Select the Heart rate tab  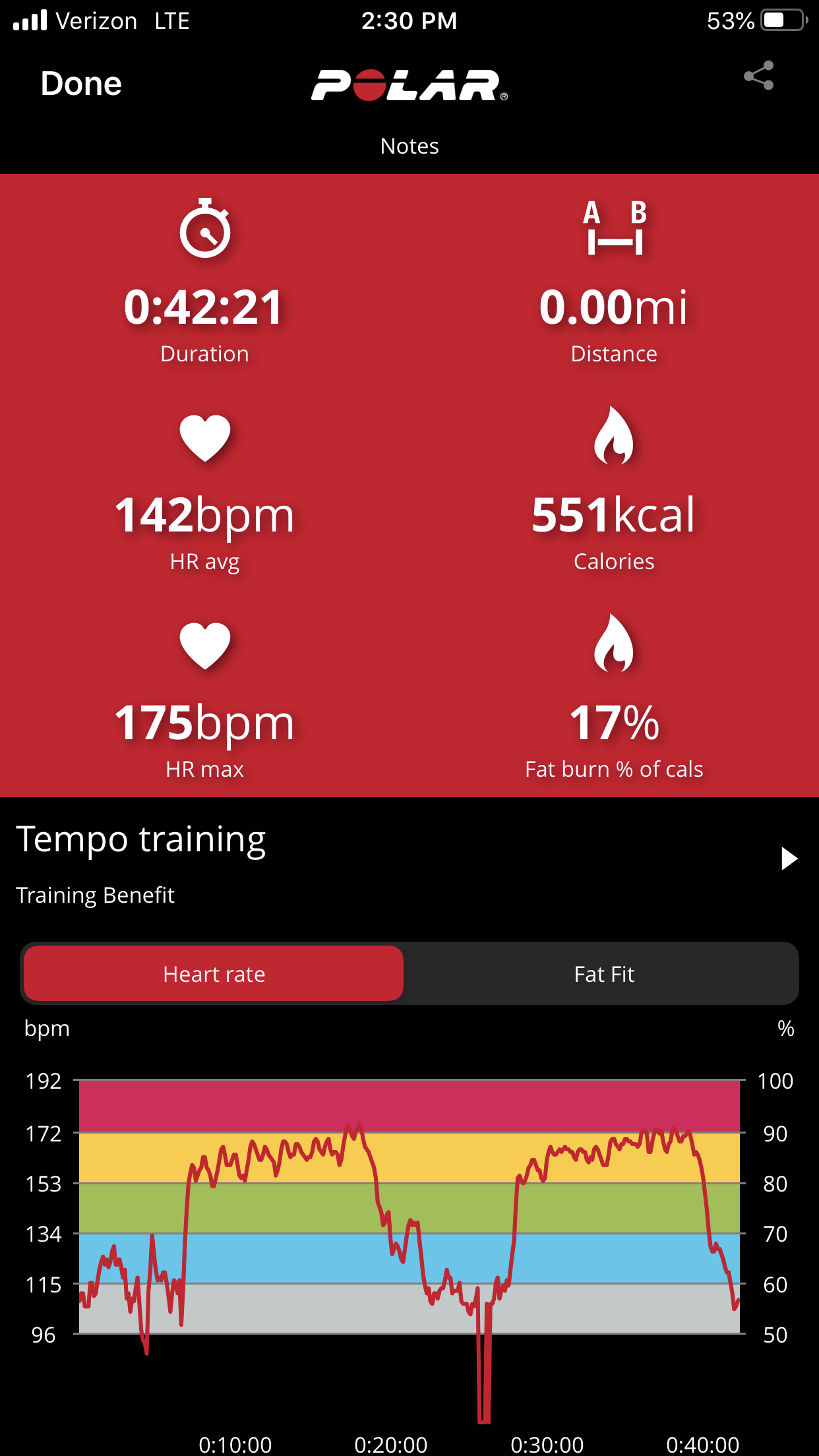214,974
